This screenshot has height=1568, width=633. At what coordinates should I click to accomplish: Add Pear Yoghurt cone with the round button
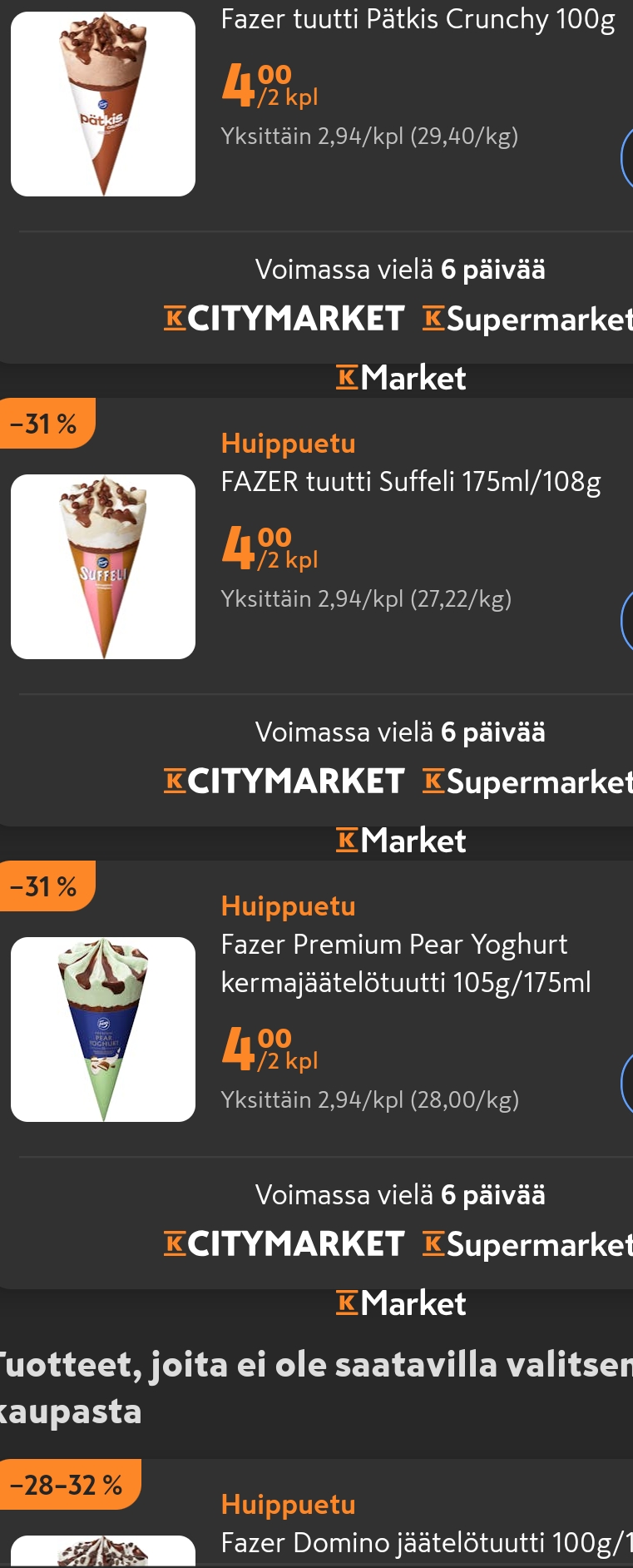tap(627, 1084)
